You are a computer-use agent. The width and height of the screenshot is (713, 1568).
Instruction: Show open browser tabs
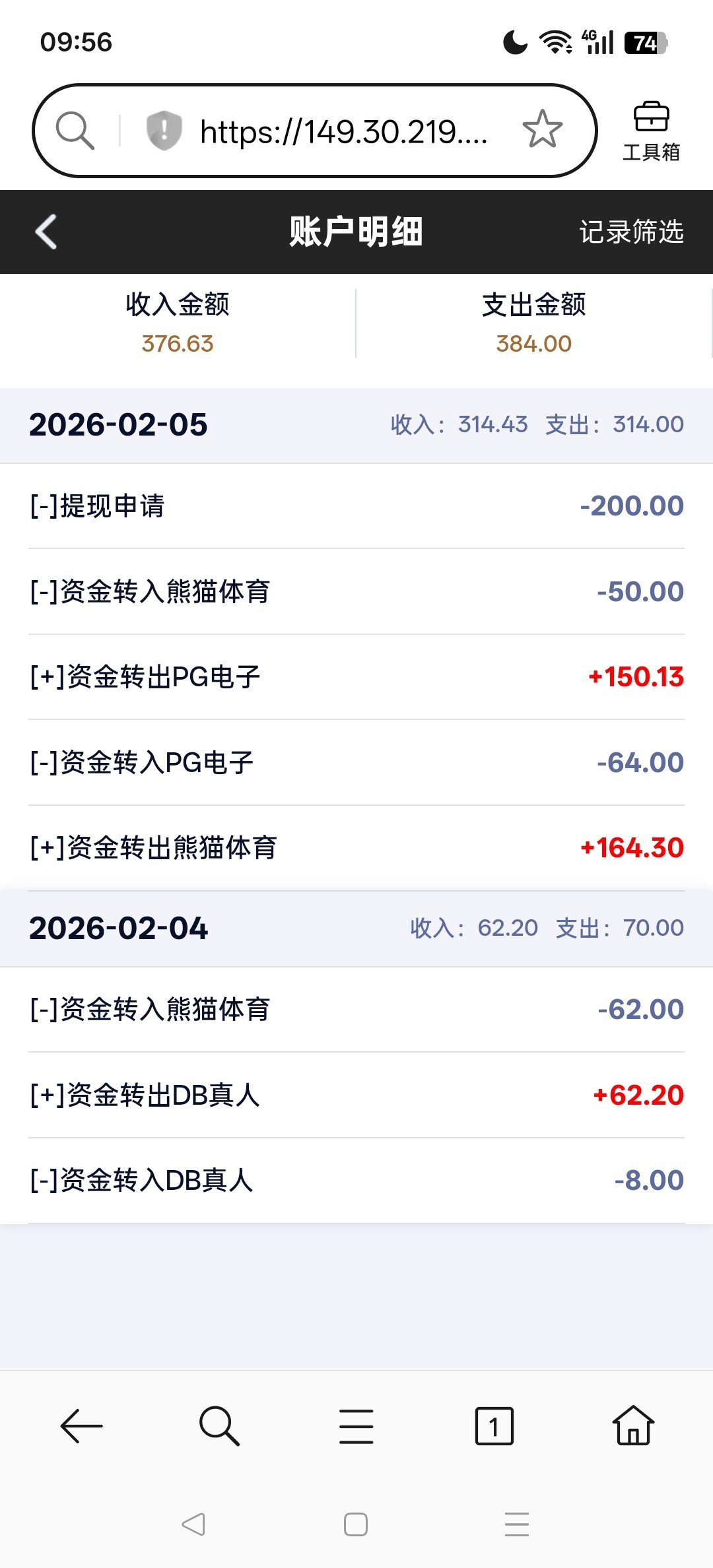pos(494,1426)
